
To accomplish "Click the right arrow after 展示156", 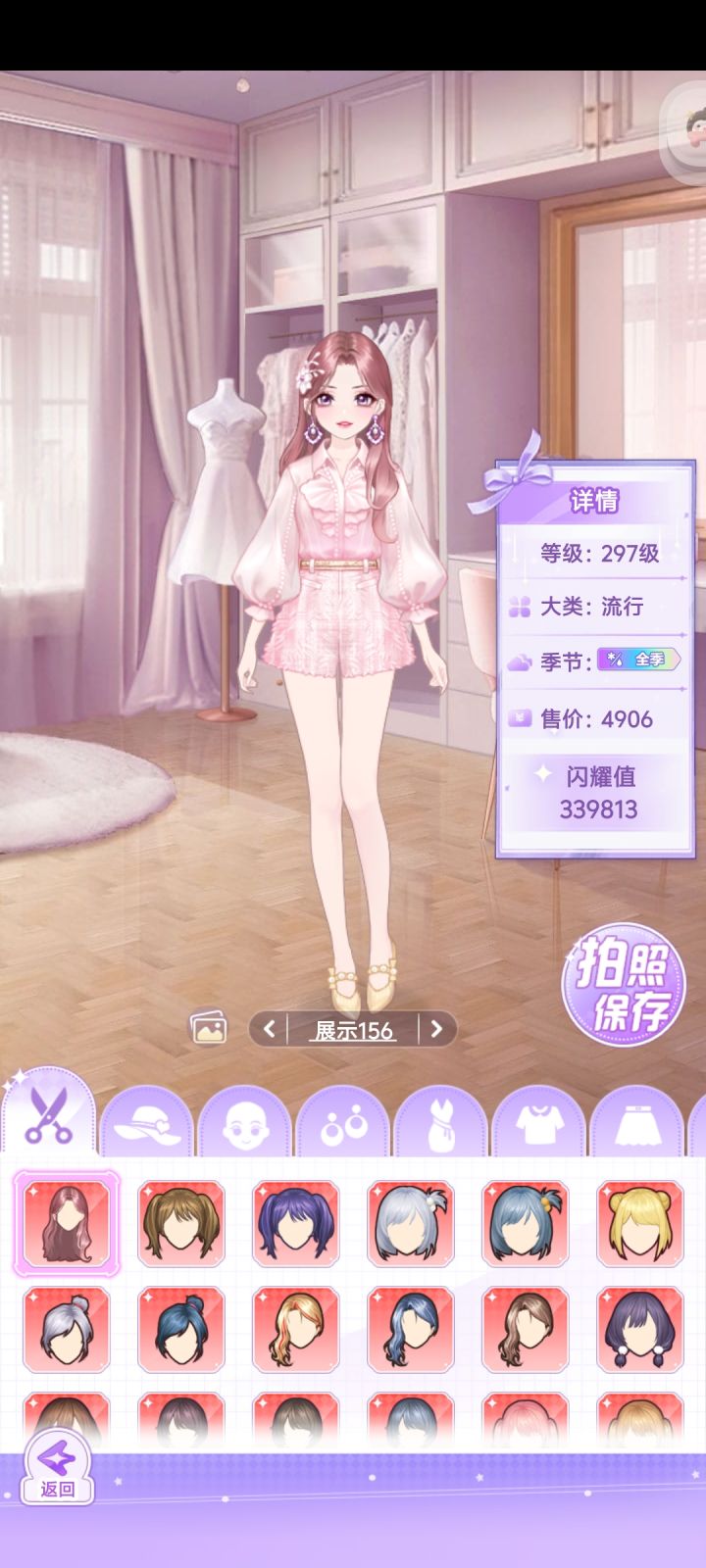I will 436,1031.
